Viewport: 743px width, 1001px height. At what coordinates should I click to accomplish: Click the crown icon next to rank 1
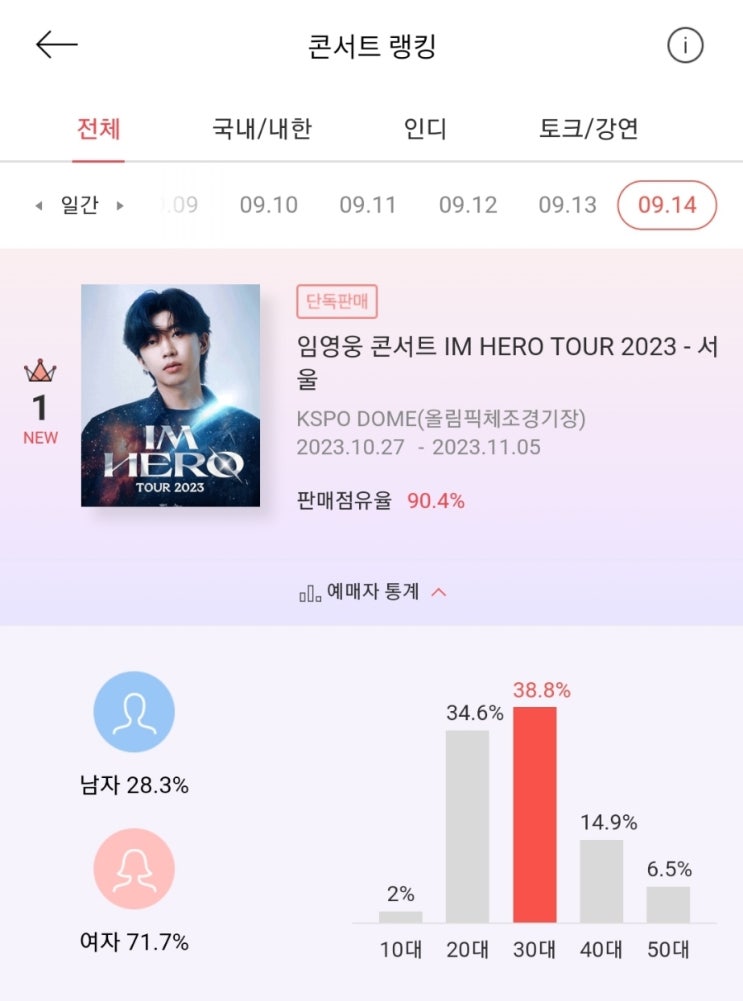pyautogui.click(x=39, y=368)
